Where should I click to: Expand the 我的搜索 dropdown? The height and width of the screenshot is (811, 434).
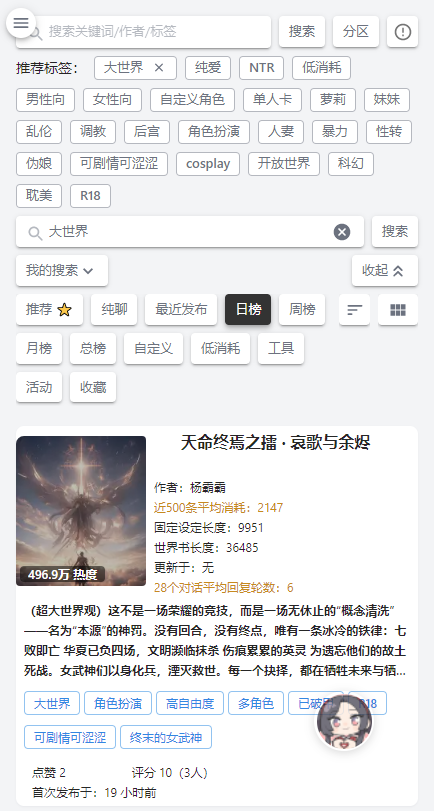62,271
